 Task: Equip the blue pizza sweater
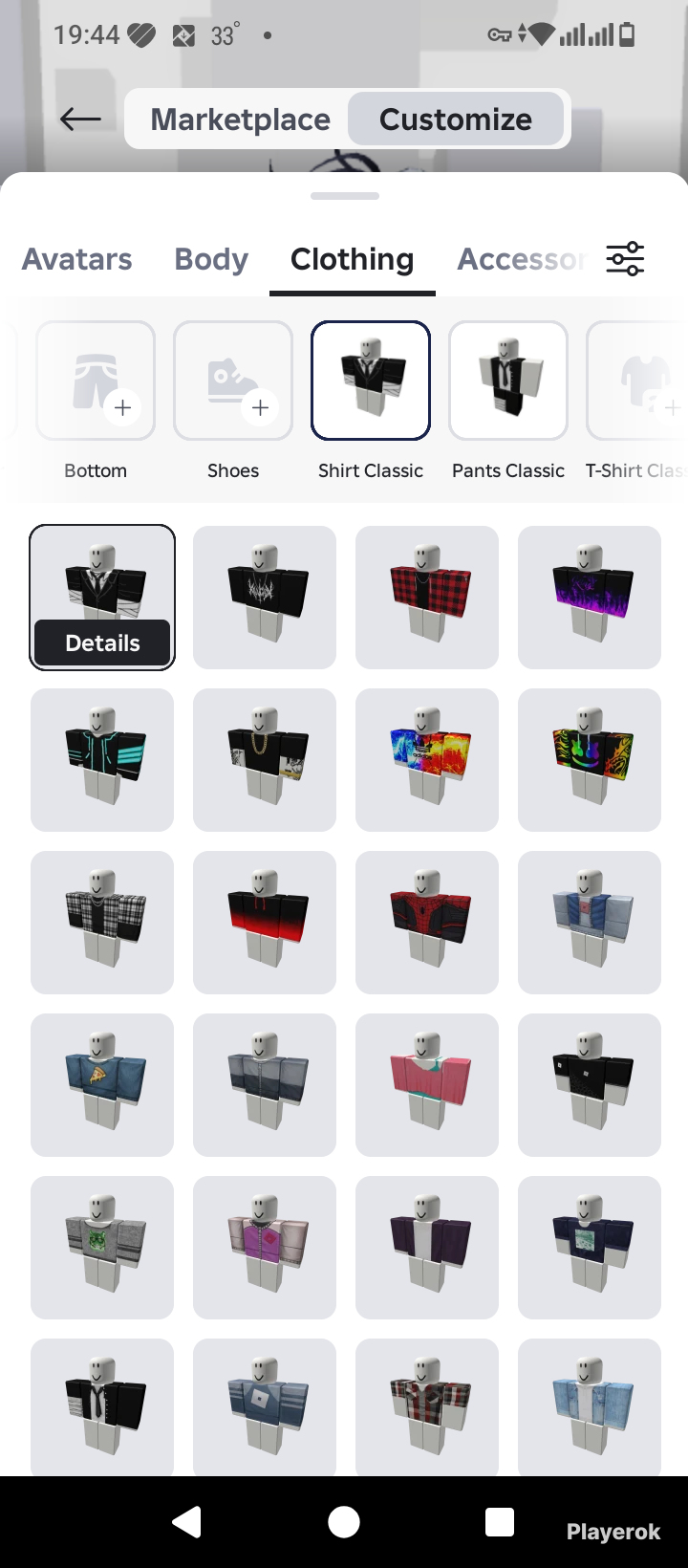coord(102,1085)
